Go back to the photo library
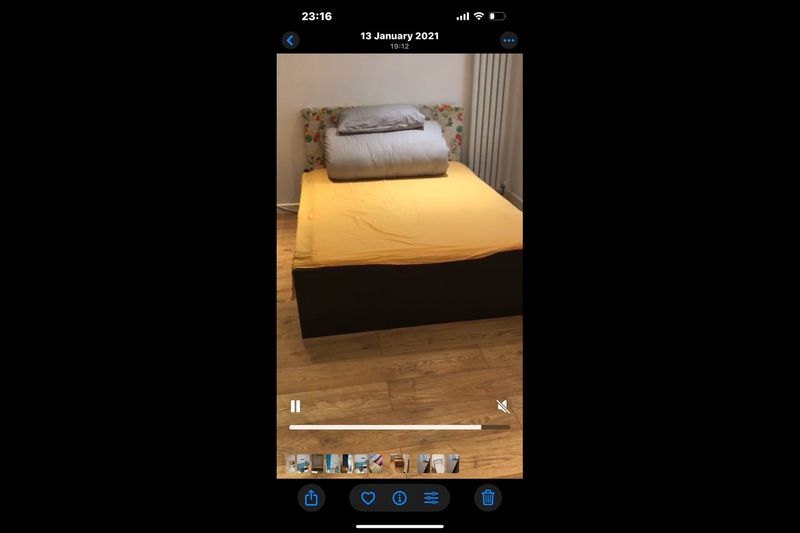Image resolution: width=800 pixels, height=533 pixels. click(290, 40)
